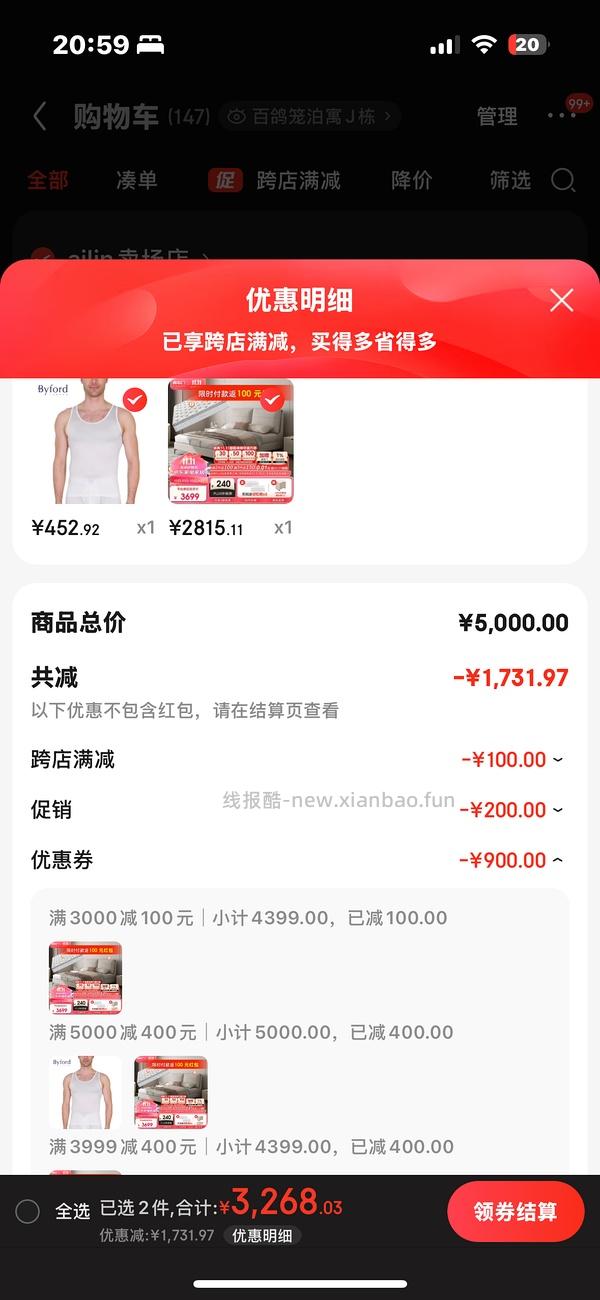This screenshot has width=600, height=1300.
Task: Tap 领券结算 to claim coupons and checkout
Action: (515, 1211)
